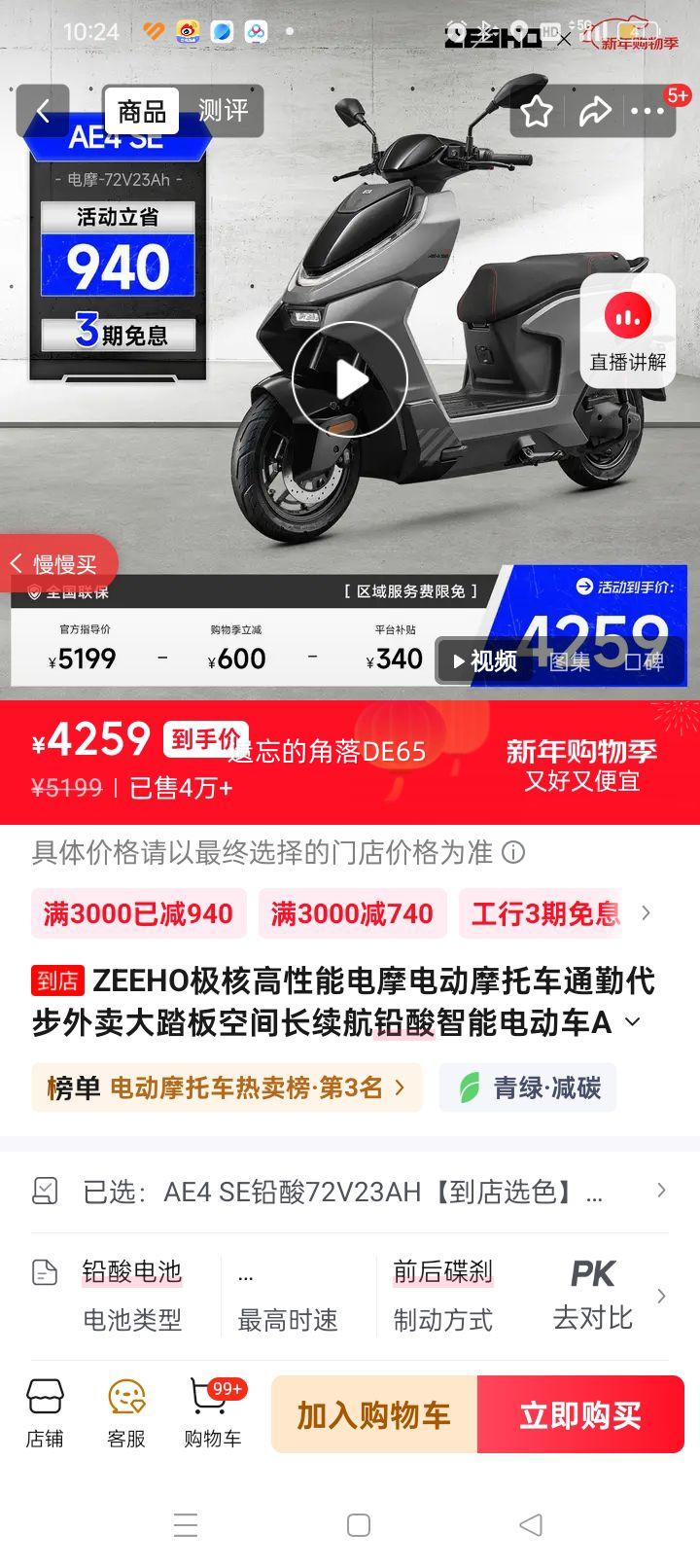Viewport: 700px width, 1568px height.
Task: Select the 满3000已减940 coupon
Action: pyautogui.click(x=138, y=912)
